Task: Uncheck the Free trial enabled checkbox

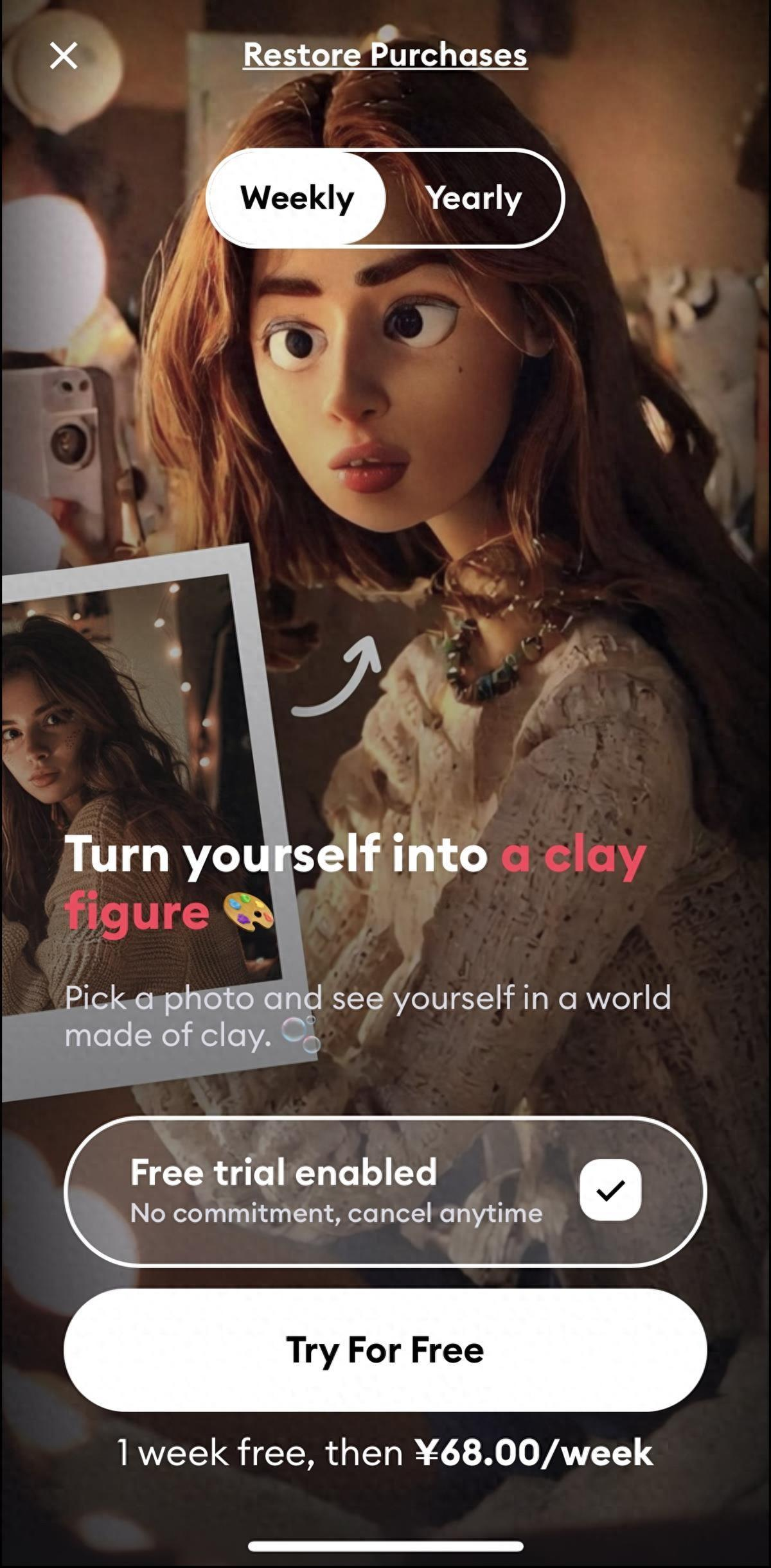Action: 610,1190
